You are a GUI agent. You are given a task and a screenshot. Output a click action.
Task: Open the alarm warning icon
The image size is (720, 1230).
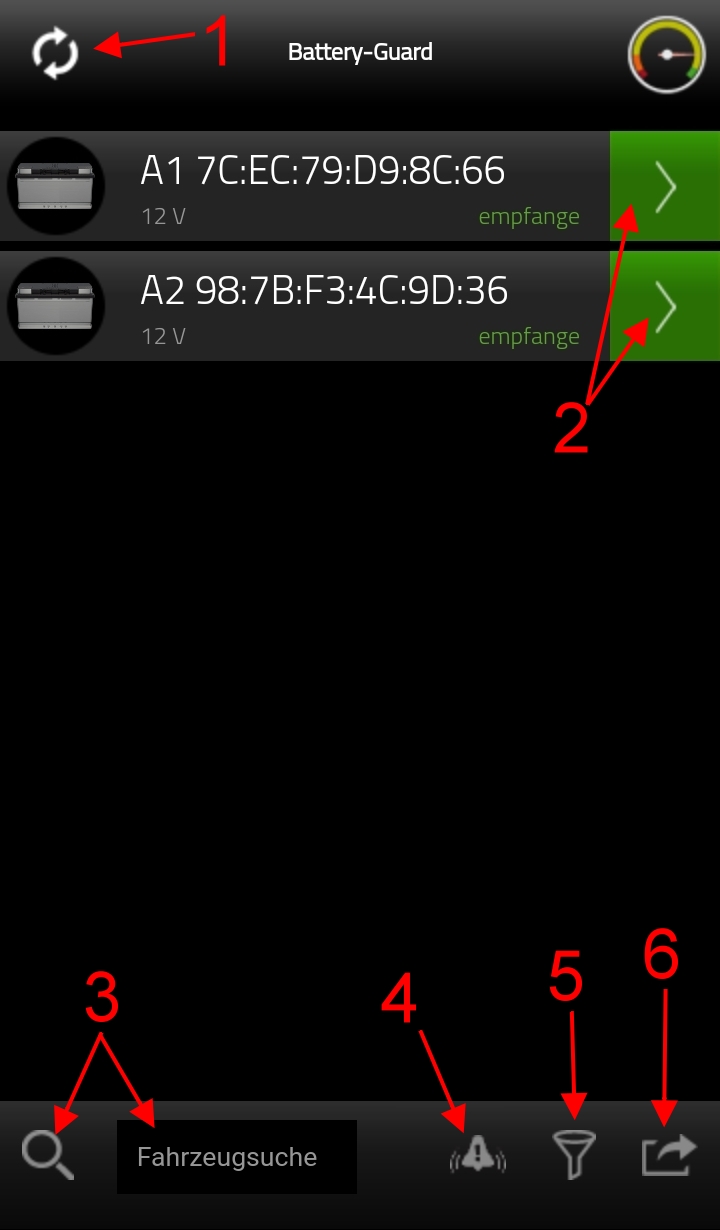[x=478, y=1156]
